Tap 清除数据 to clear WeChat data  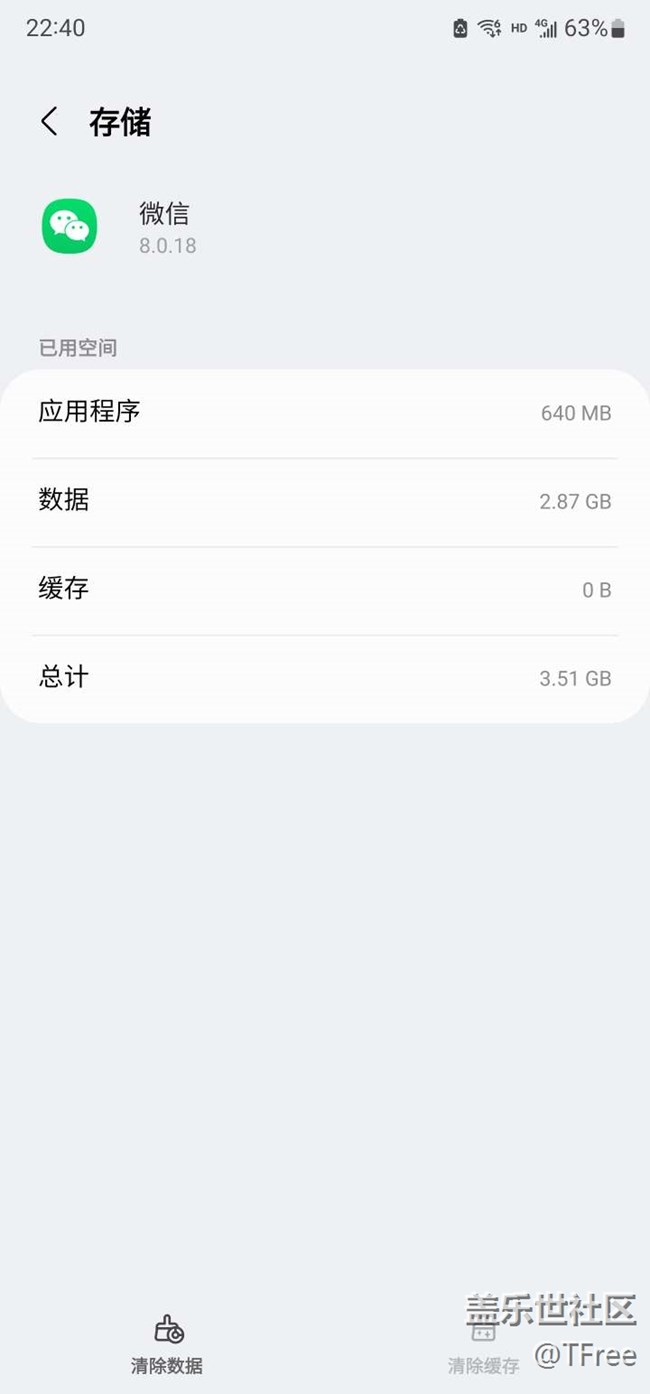pos(167,1344)
